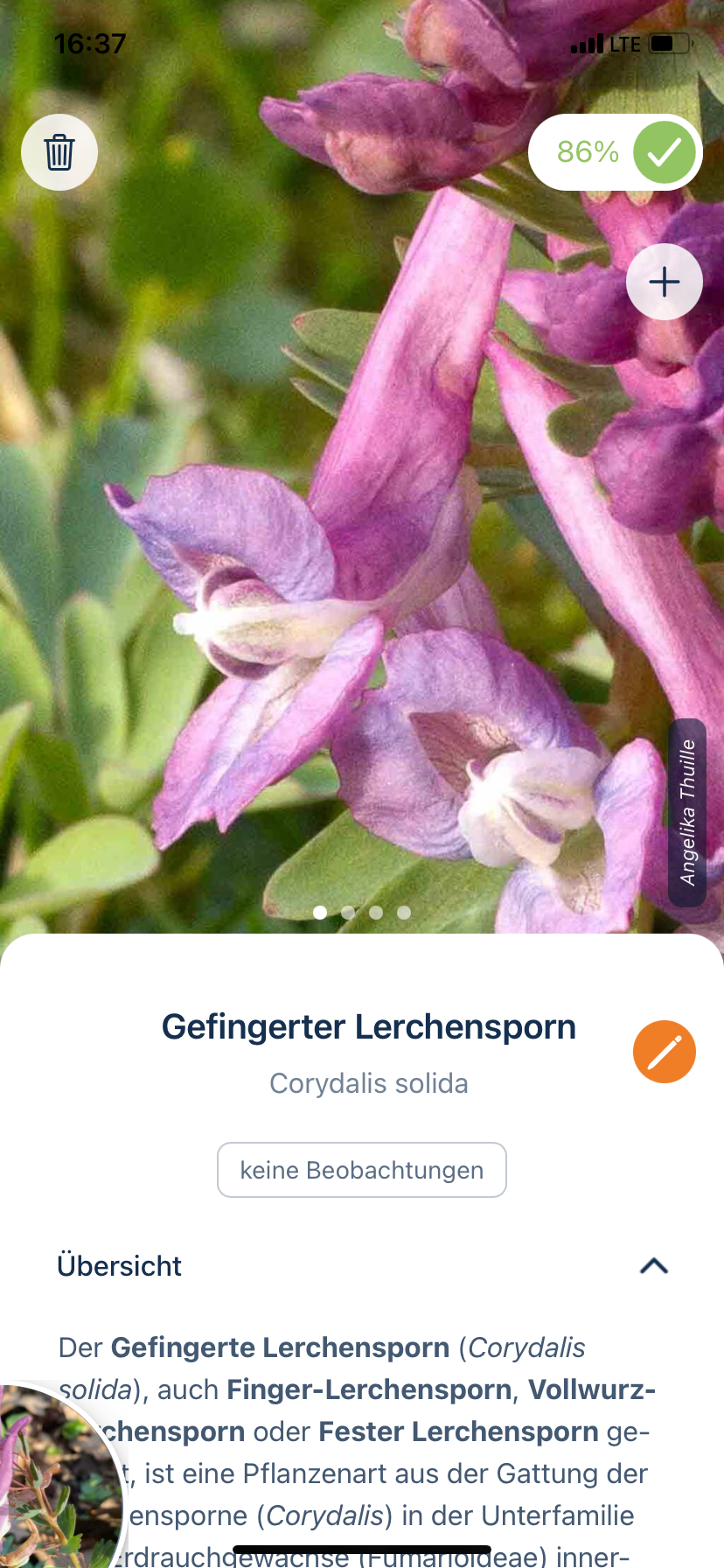Screen dimensions: 724x1568
Task: Jump to the second image page dot
Action: coord(348,913)
